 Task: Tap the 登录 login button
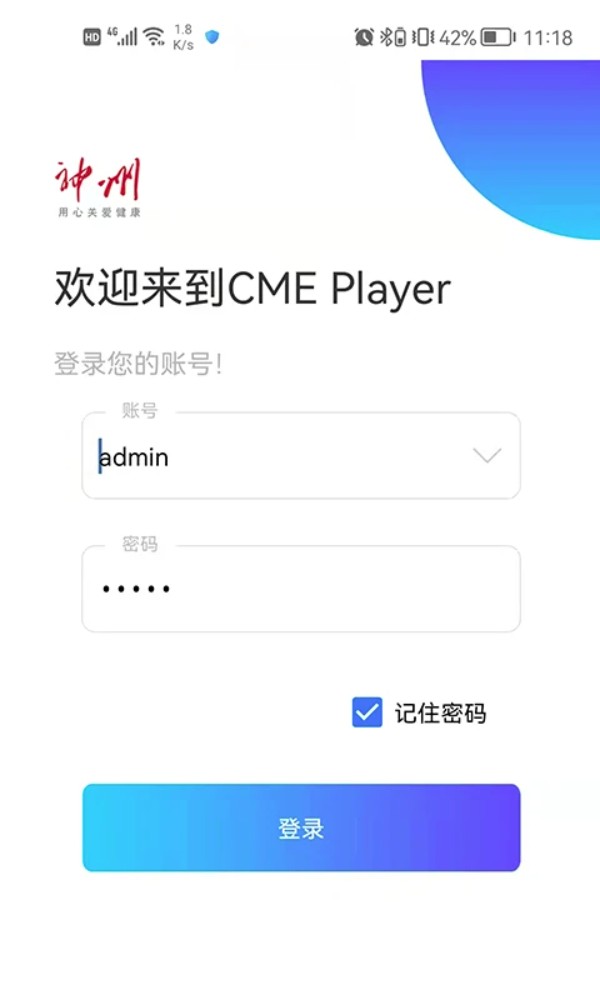point(301,828)
